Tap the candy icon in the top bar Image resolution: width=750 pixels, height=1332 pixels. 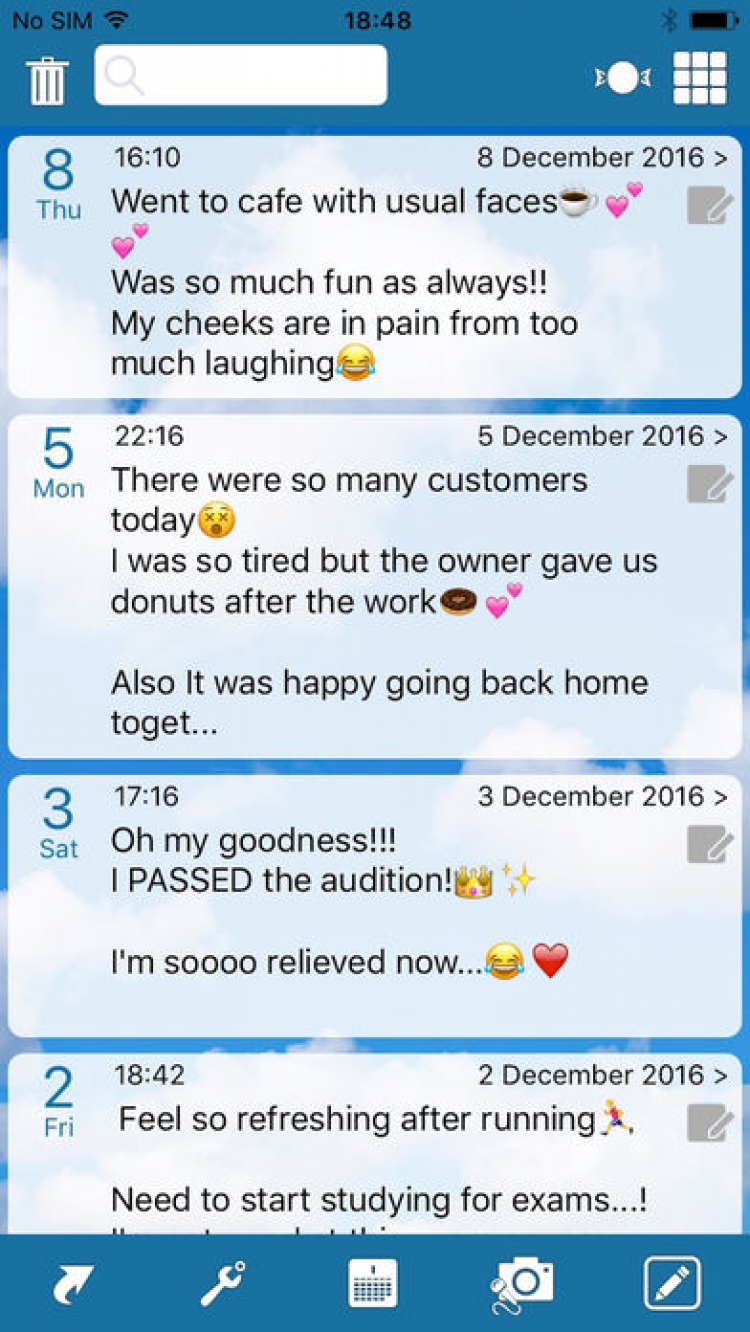pyautogui.click(x=622, y=78)
